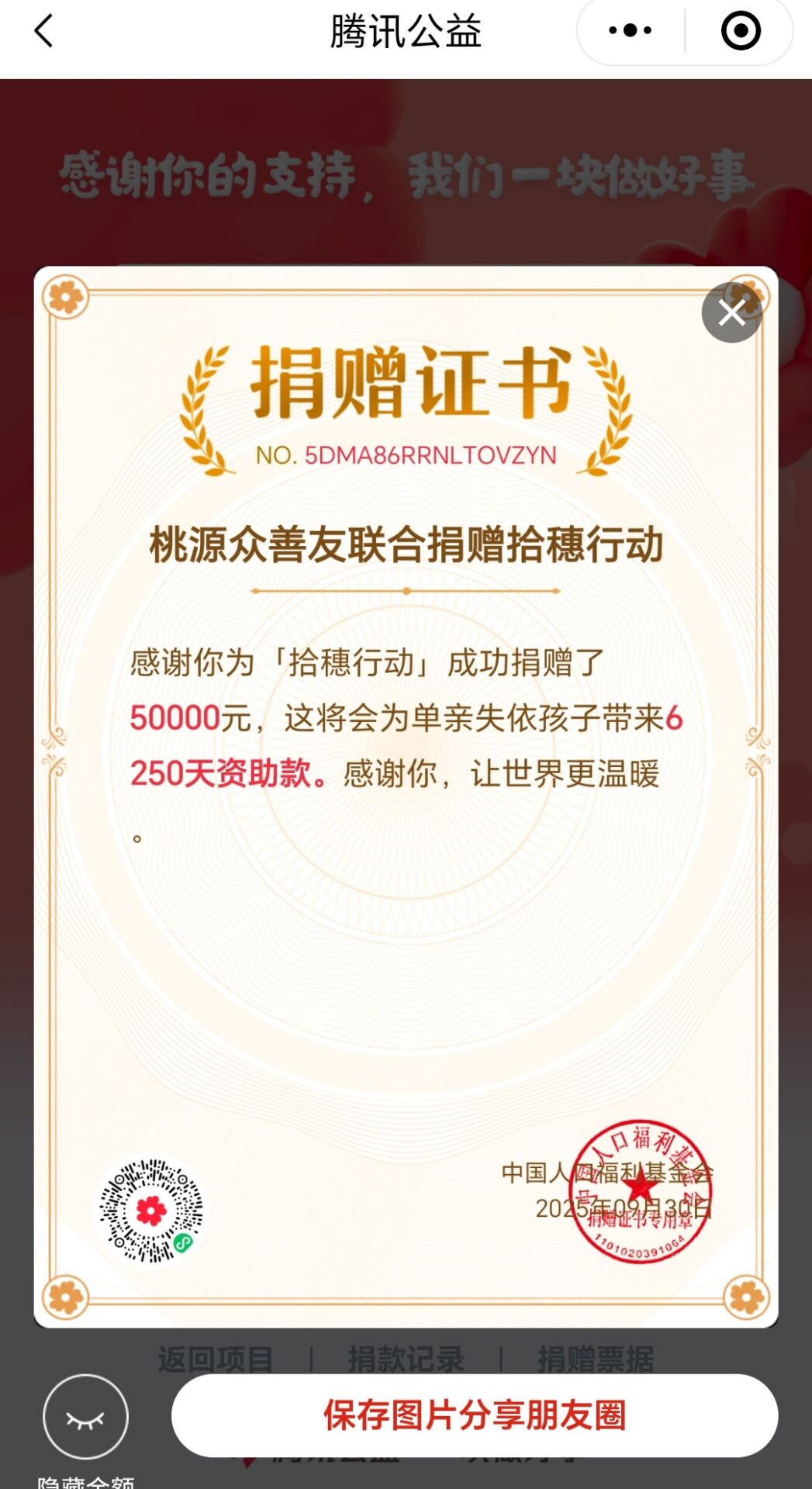The width and height of the screenshot is (812, 1489).
Task: Open 返回项目 link
Action: pos(215,1359)
